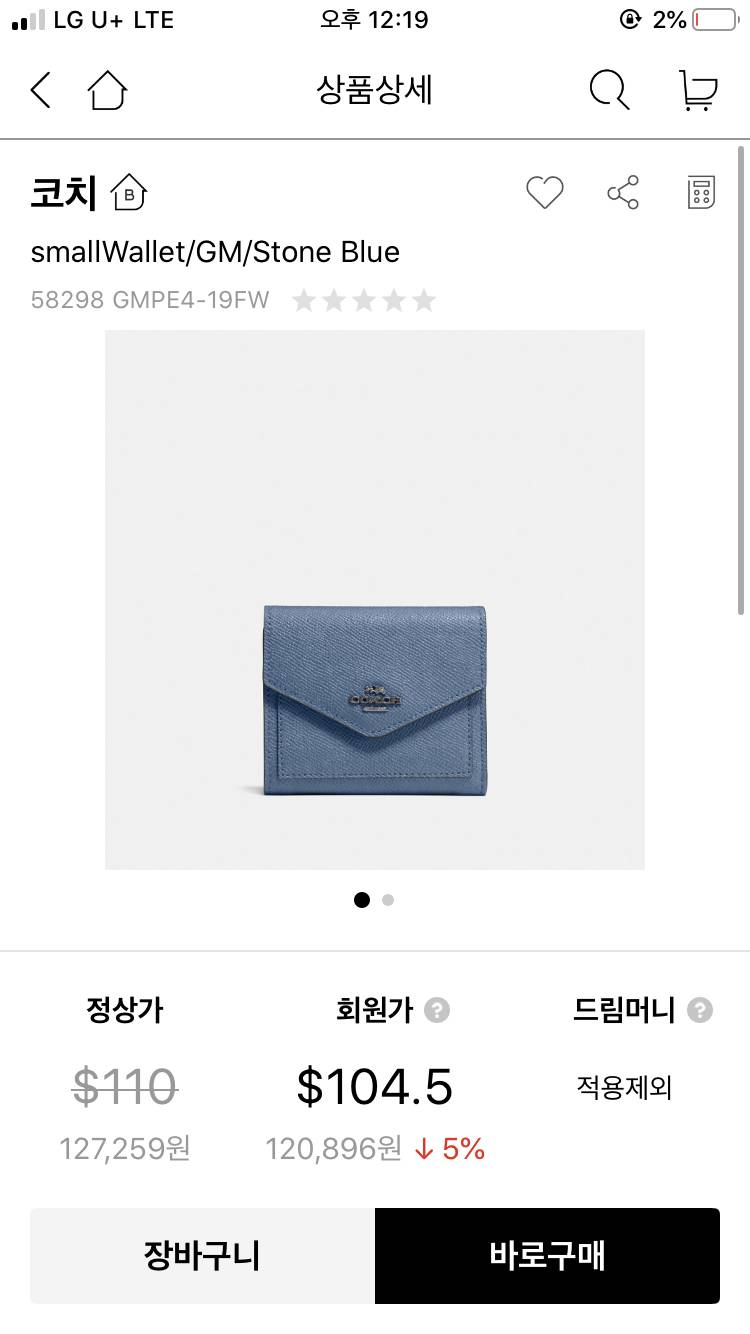Share this product using the share icon
This screenshot has width=750, height=1334.
coord(623,191)
